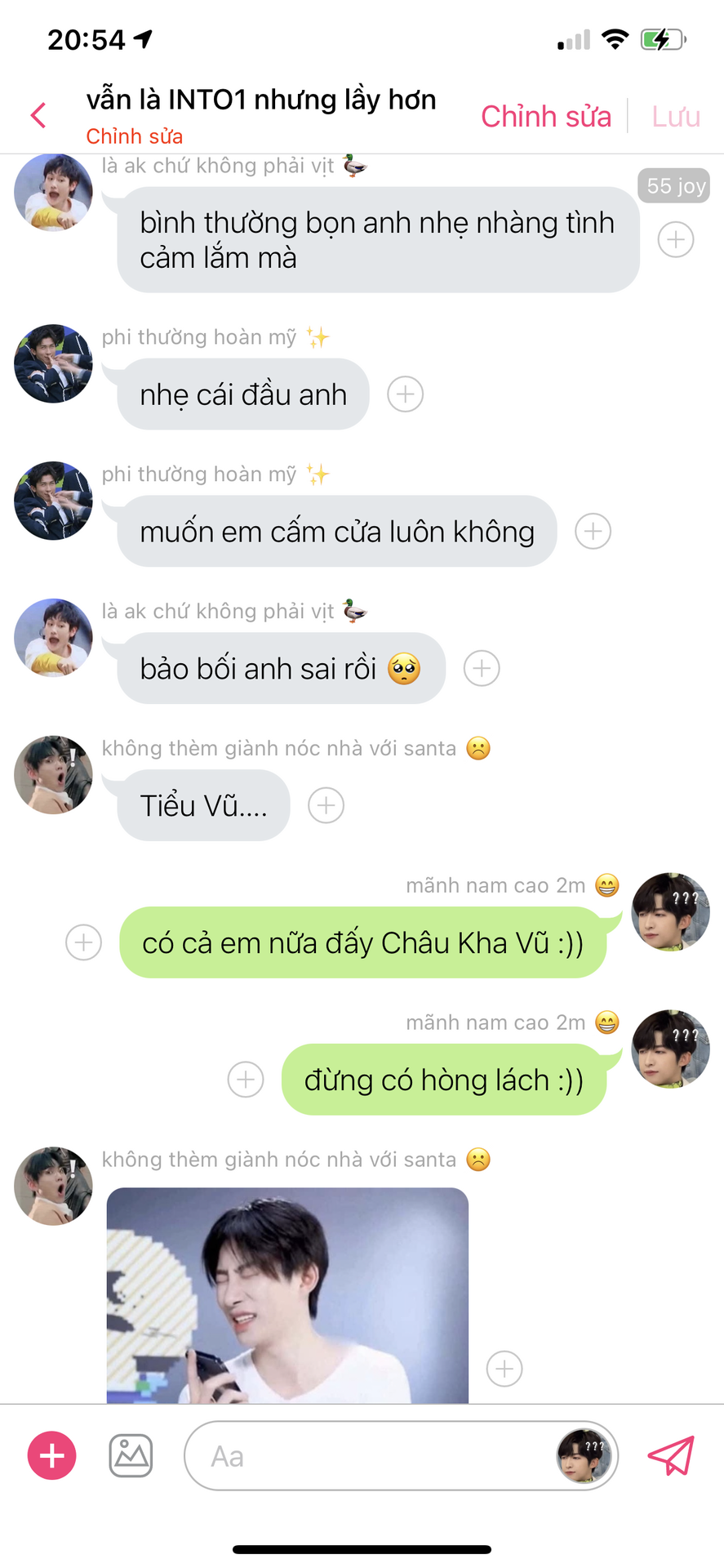Open Chỉnh sửa link under chat title
Screen dimensions: 724x1568
[x=135, y=136]
